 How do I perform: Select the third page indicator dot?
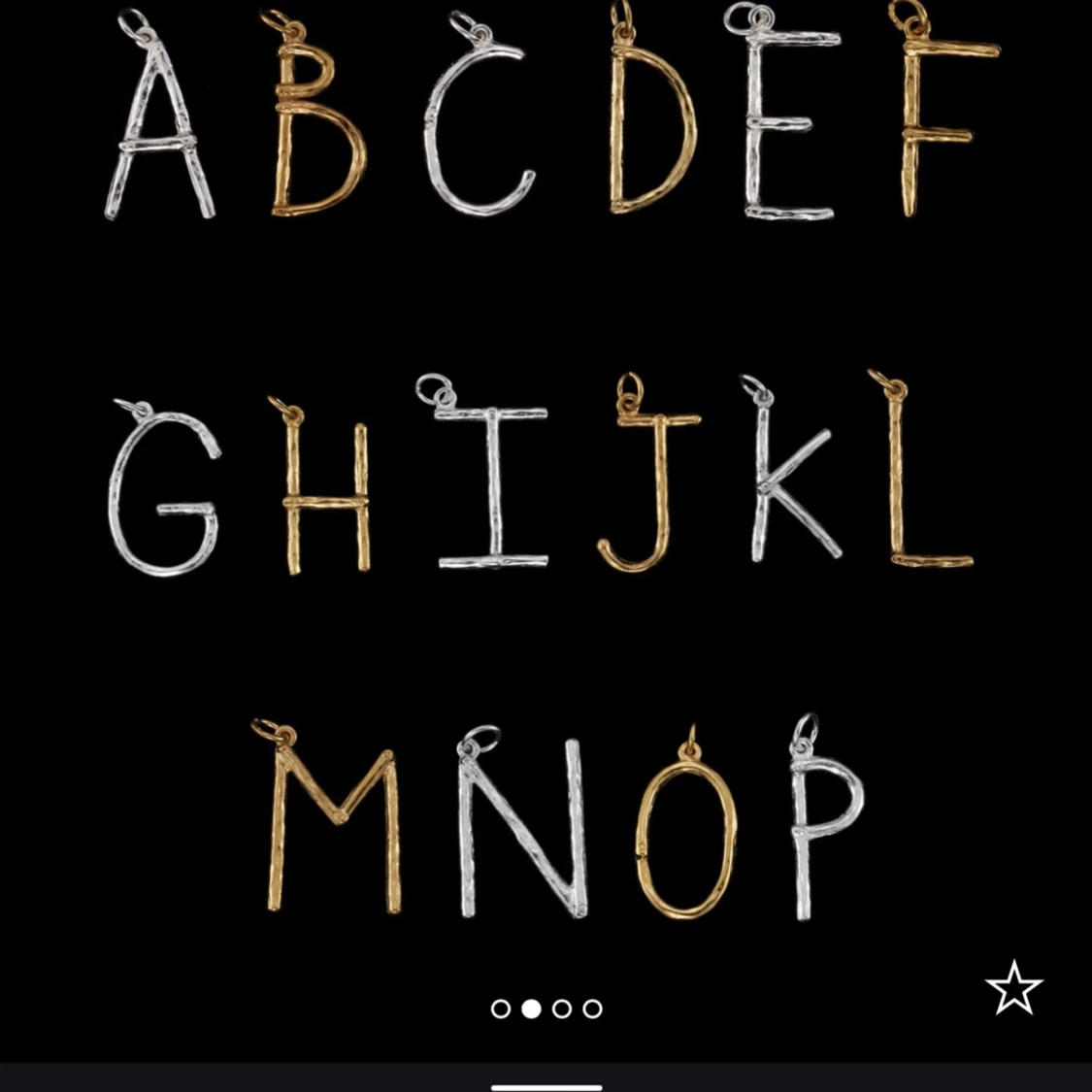[x=562, y=1009]
